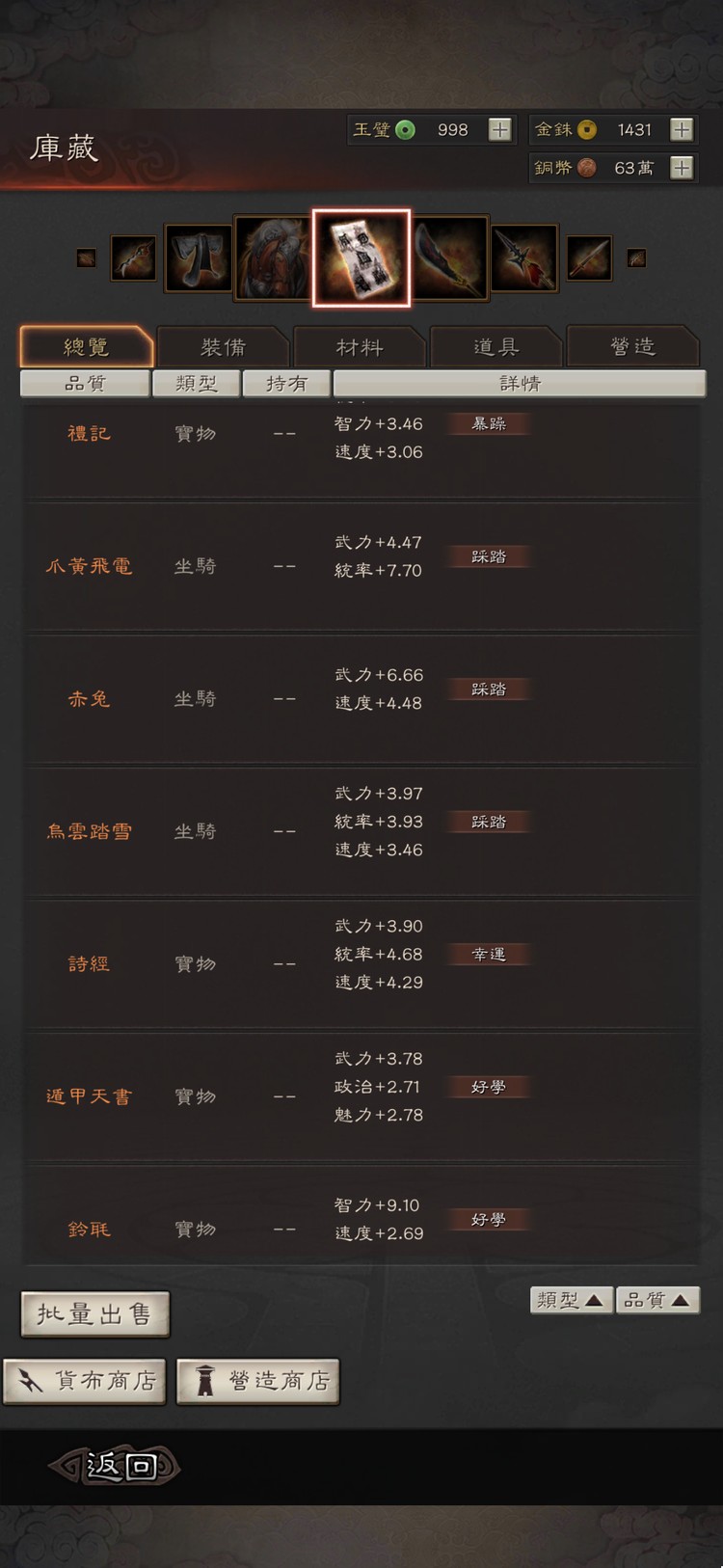The width and height of the screenshot is (723, 1568).
Task: Open the 道具 tab
Action: click(x=495, y=346)
